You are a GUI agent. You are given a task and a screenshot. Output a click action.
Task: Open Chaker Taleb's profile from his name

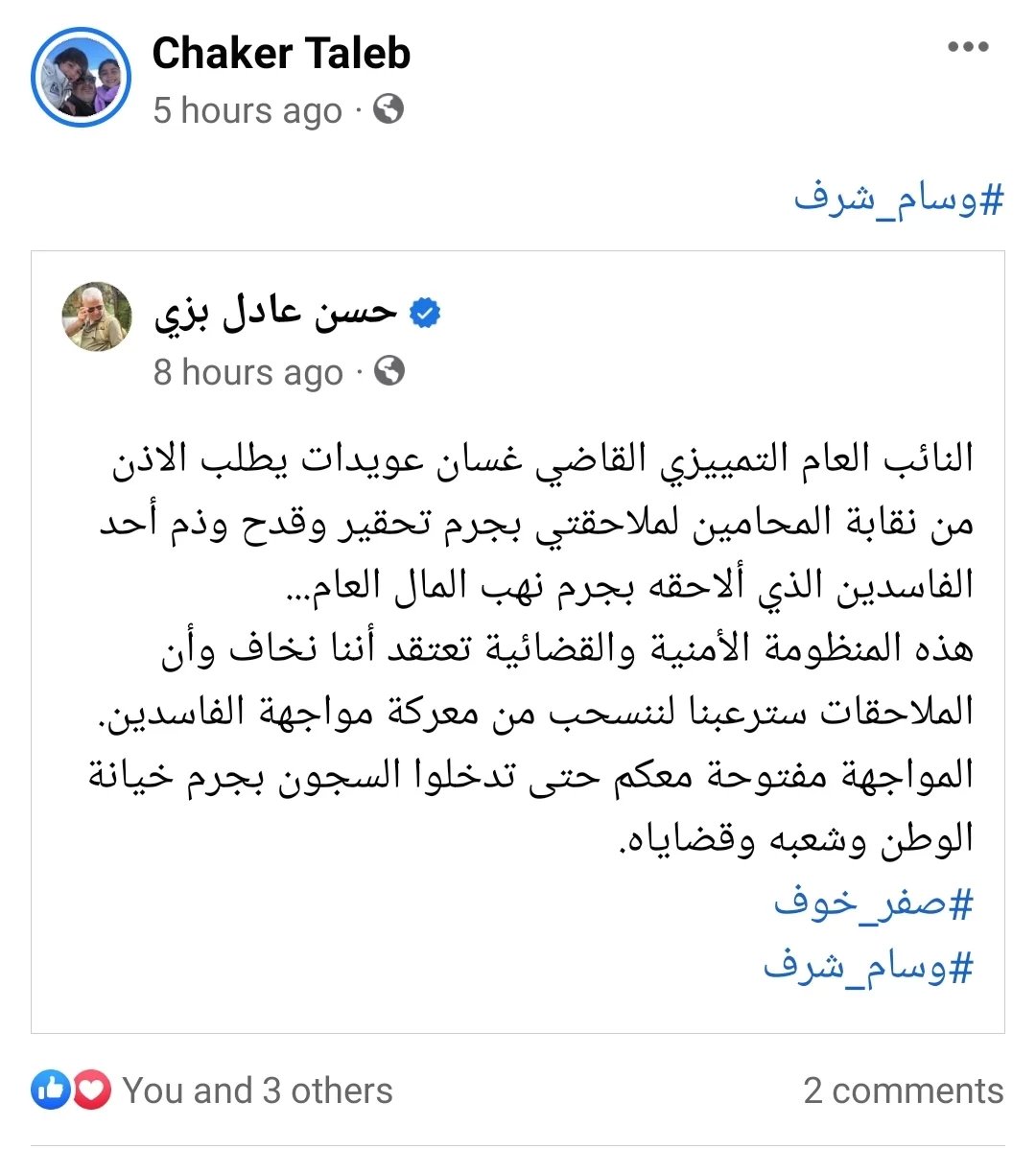tap(281, 54)
